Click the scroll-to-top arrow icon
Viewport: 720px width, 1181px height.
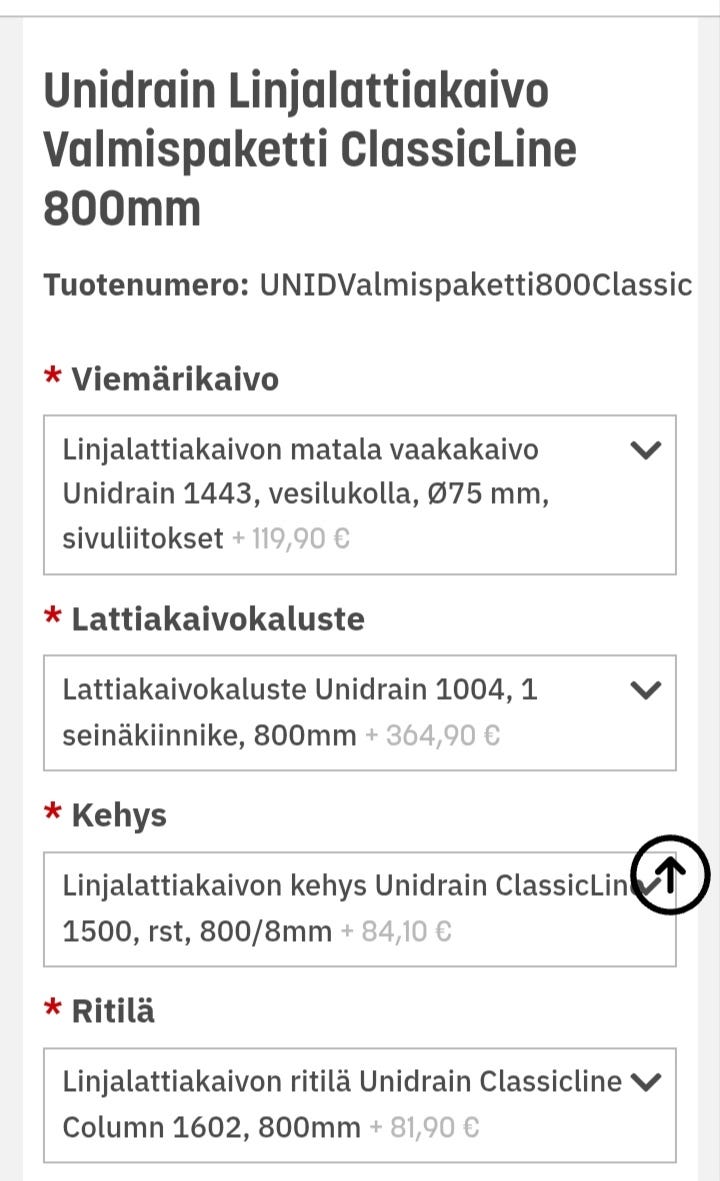(668, 875)
